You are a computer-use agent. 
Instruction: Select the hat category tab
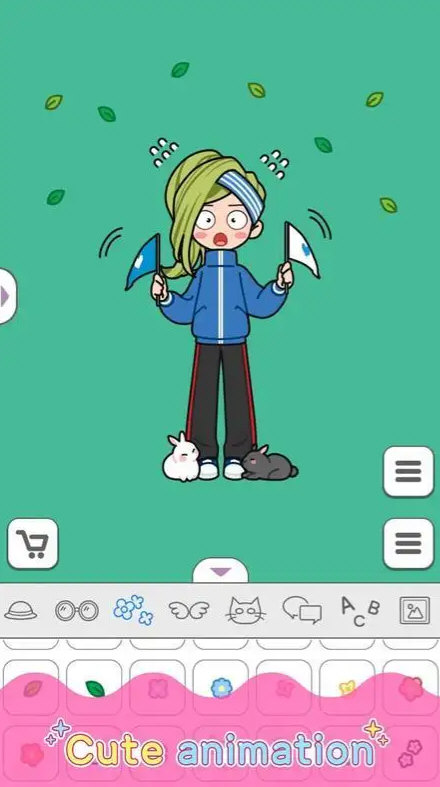21,610
